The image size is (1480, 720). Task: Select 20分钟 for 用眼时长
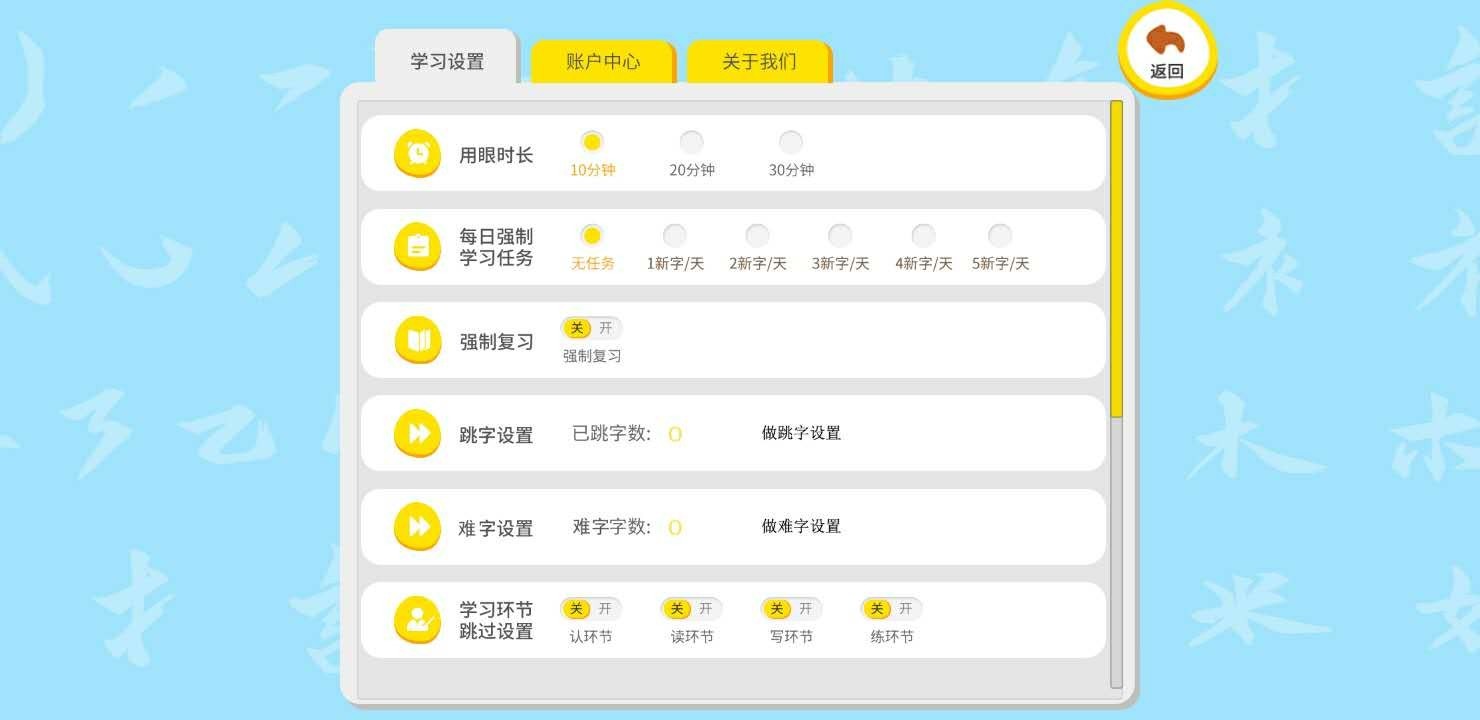click(x=691, y=142)
